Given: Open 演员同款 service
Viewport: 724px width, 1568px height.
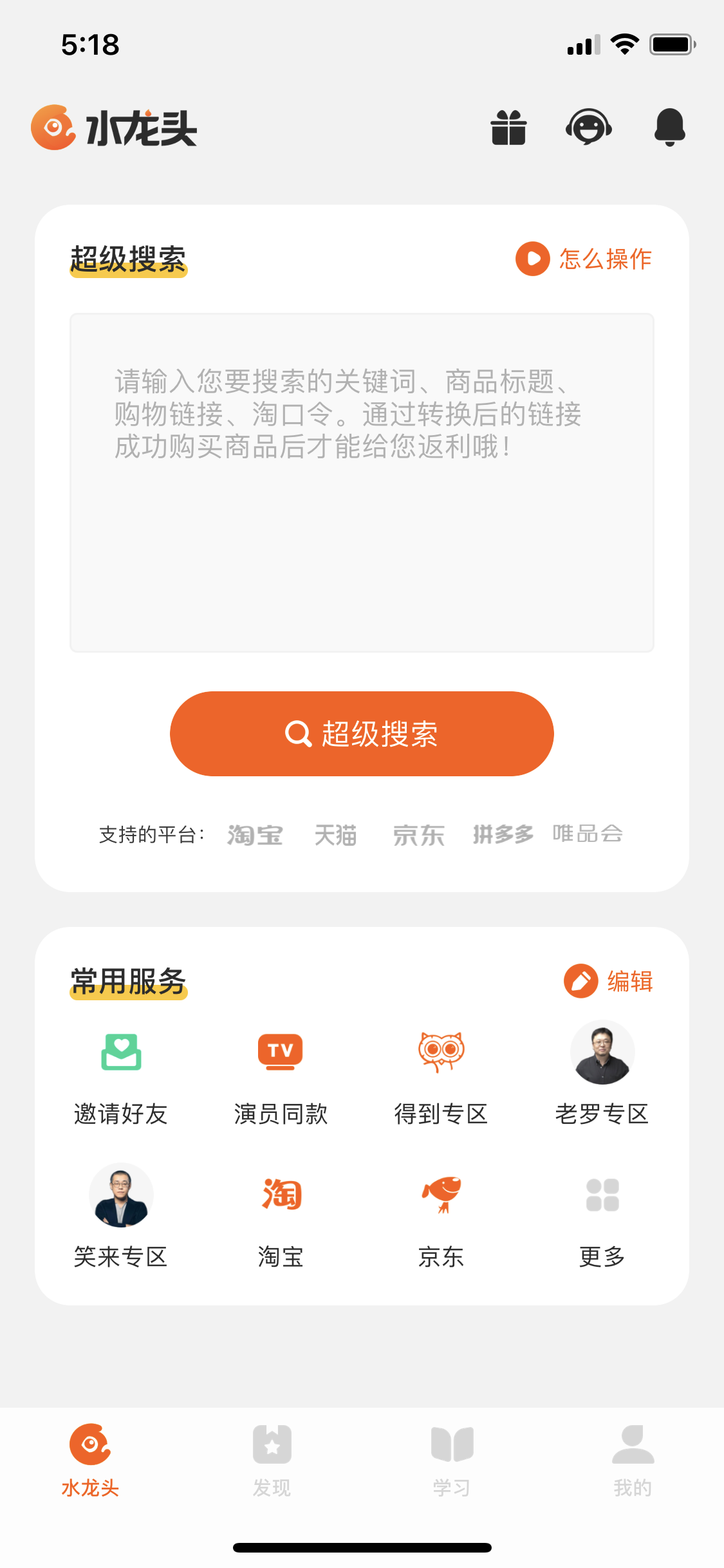Looking at the screenshot, I should 281,1074.
